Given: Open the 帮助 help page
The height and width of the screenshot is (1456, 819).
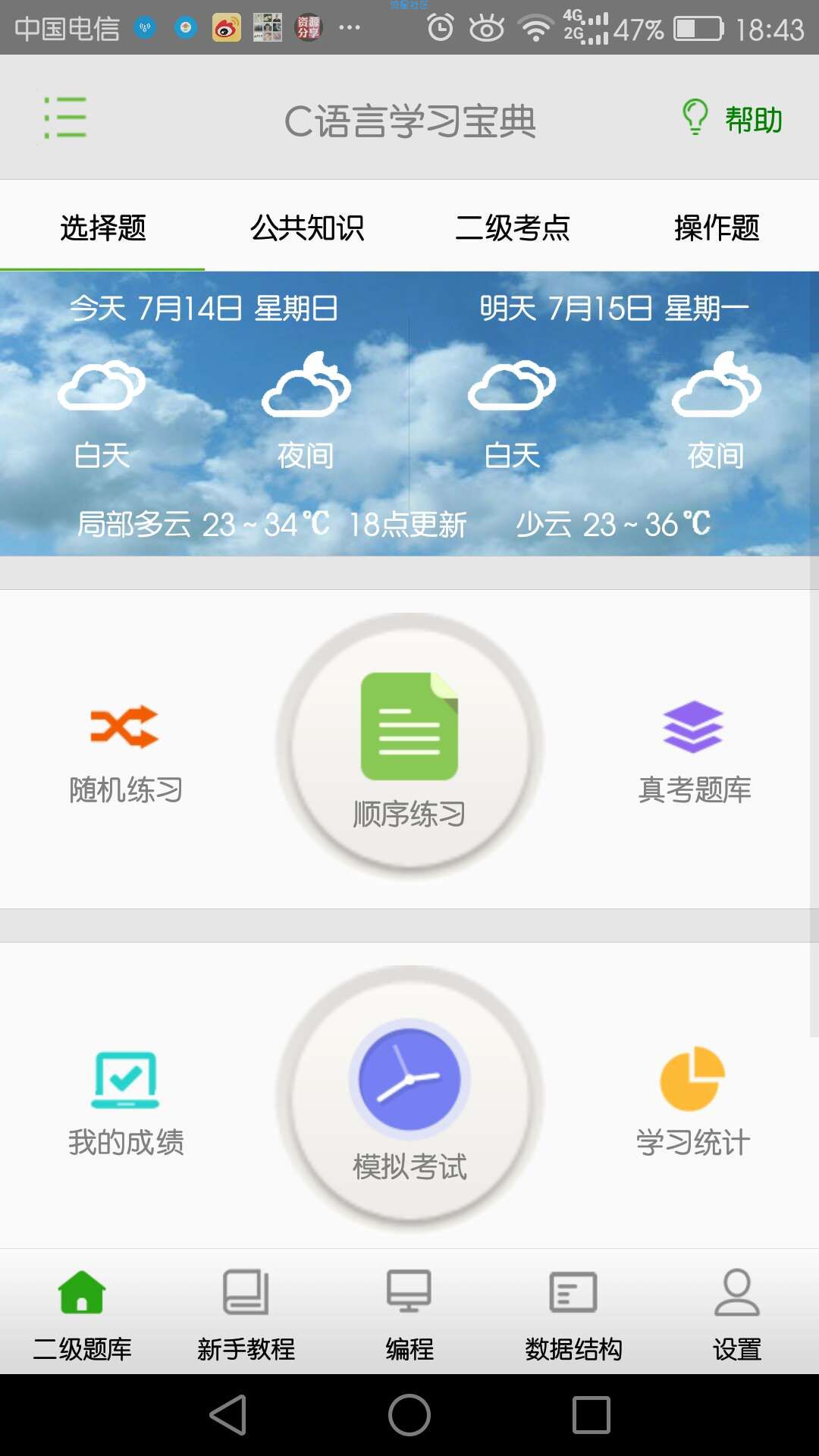Looking at the screenshot, I should [x=733, y=119].
